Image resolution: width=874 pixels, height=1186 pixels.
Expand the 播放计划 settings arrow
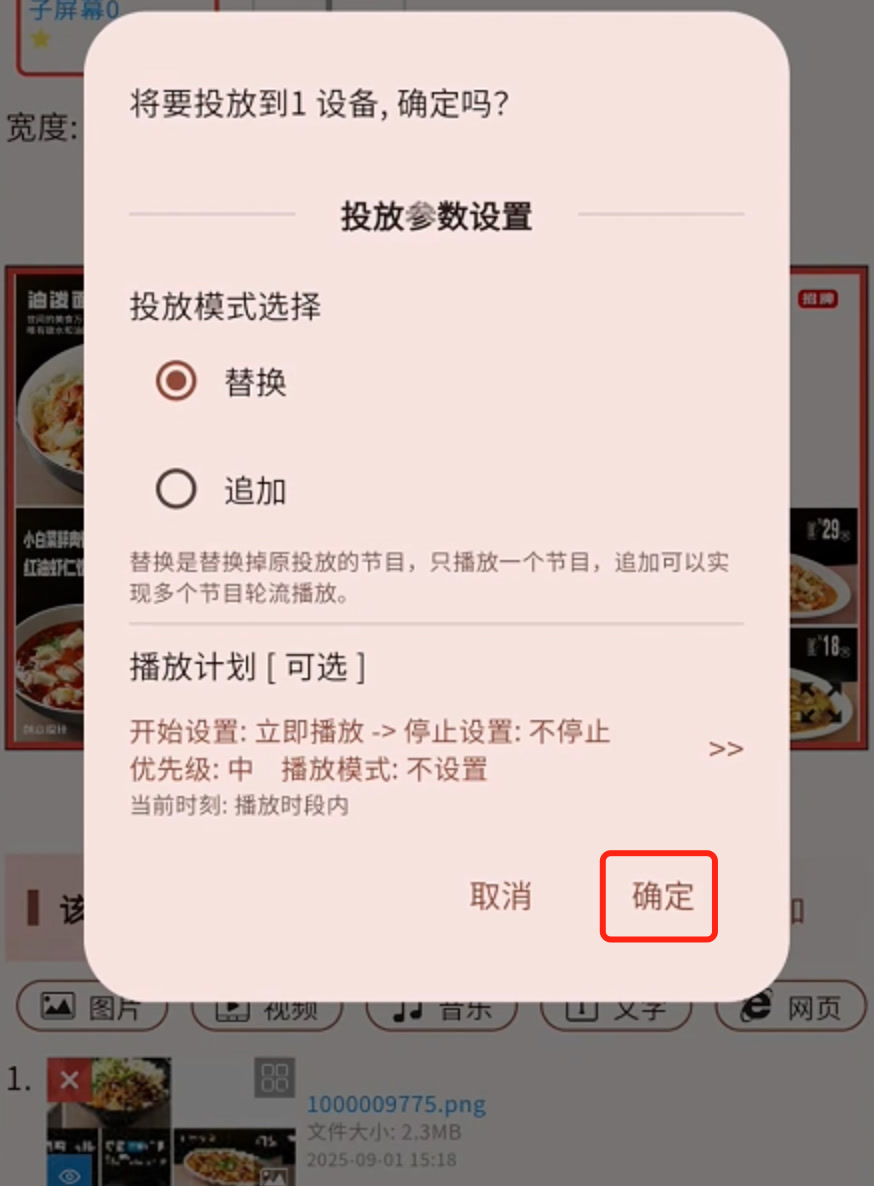(x=725, y=749)
